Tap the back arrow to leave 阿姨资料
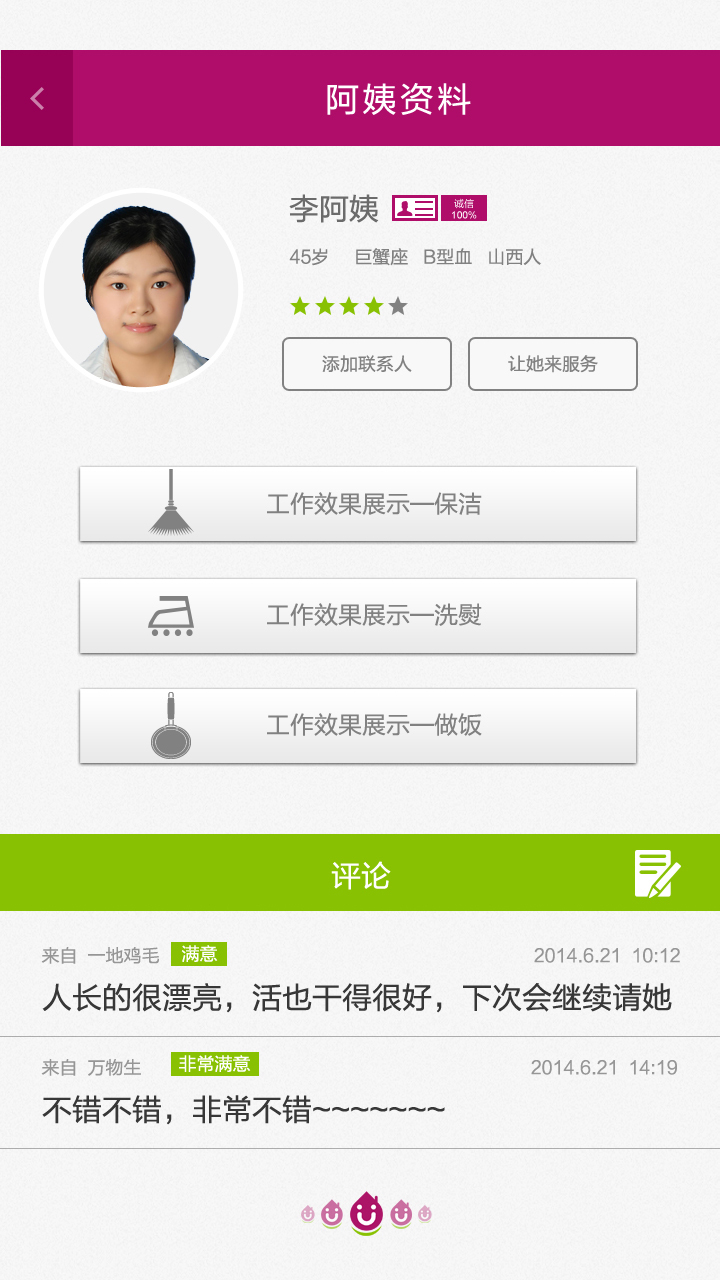Screen dimensions: 720x1280 click(x=37, y=97)
